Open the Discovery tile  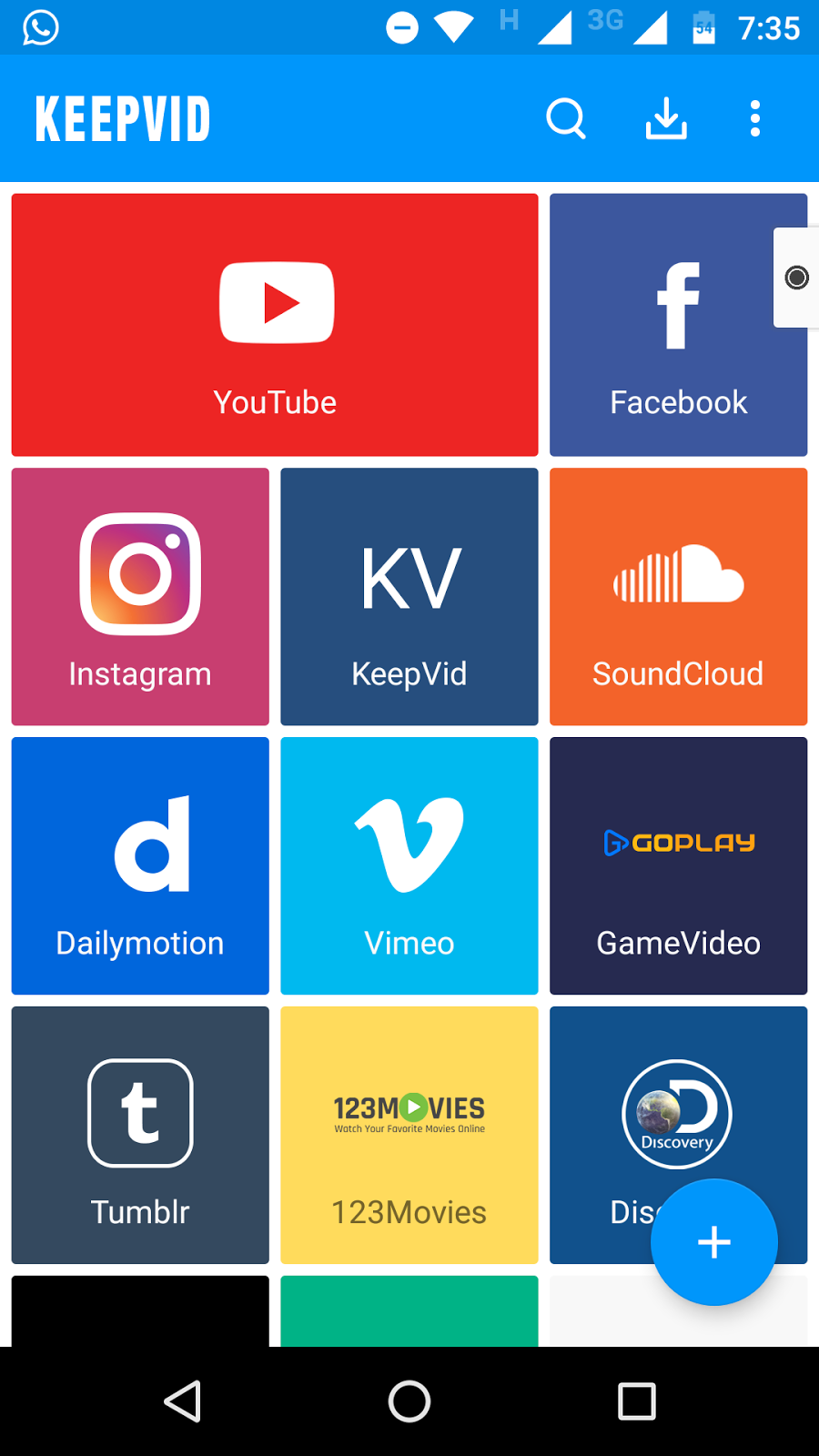pyautogui.click(x=619, y=1110)
